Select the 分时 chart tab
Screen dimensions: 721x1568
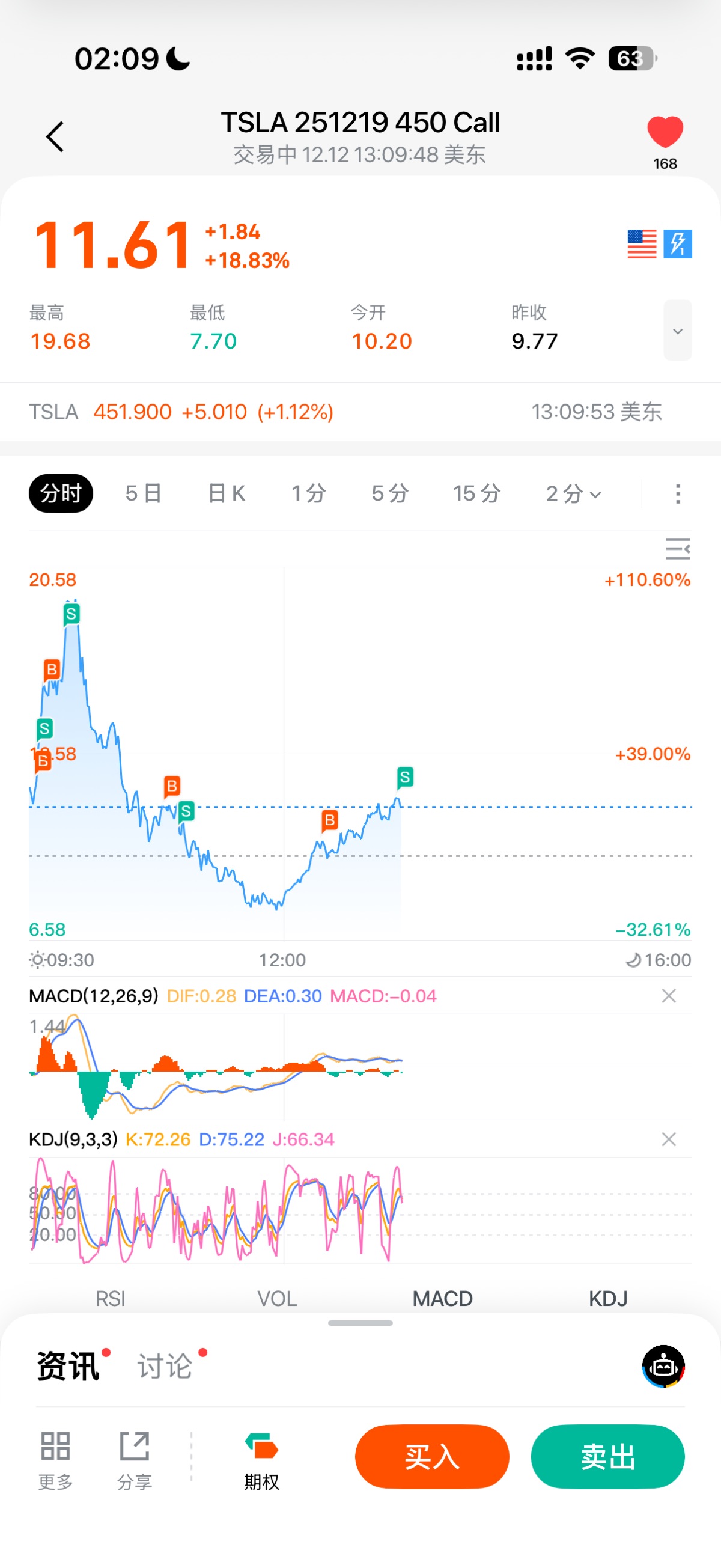click(61, 493)
